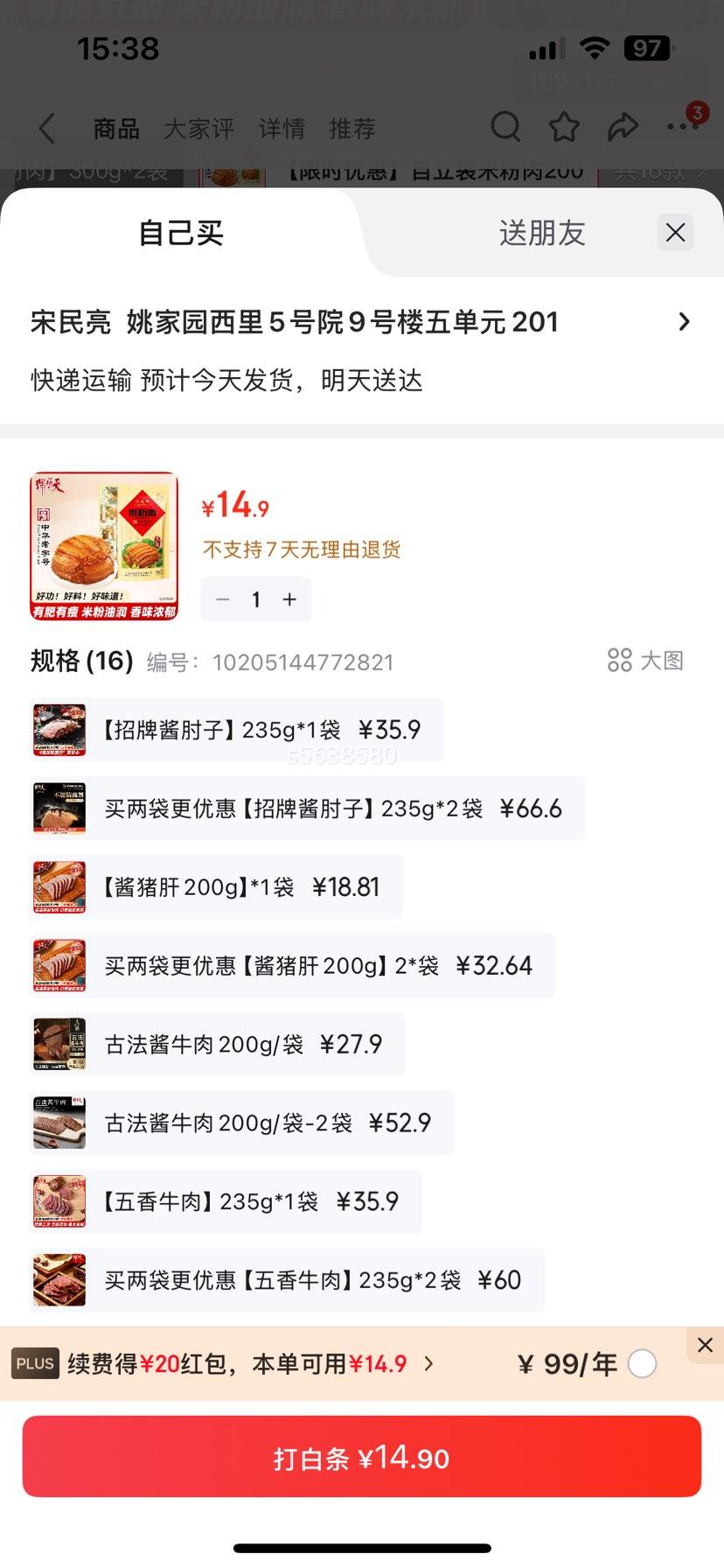Viewport: 724px width, 1568px height.
Task: Select the PLUS ¥99/年 renewal circle
Action: [643, 1362]
